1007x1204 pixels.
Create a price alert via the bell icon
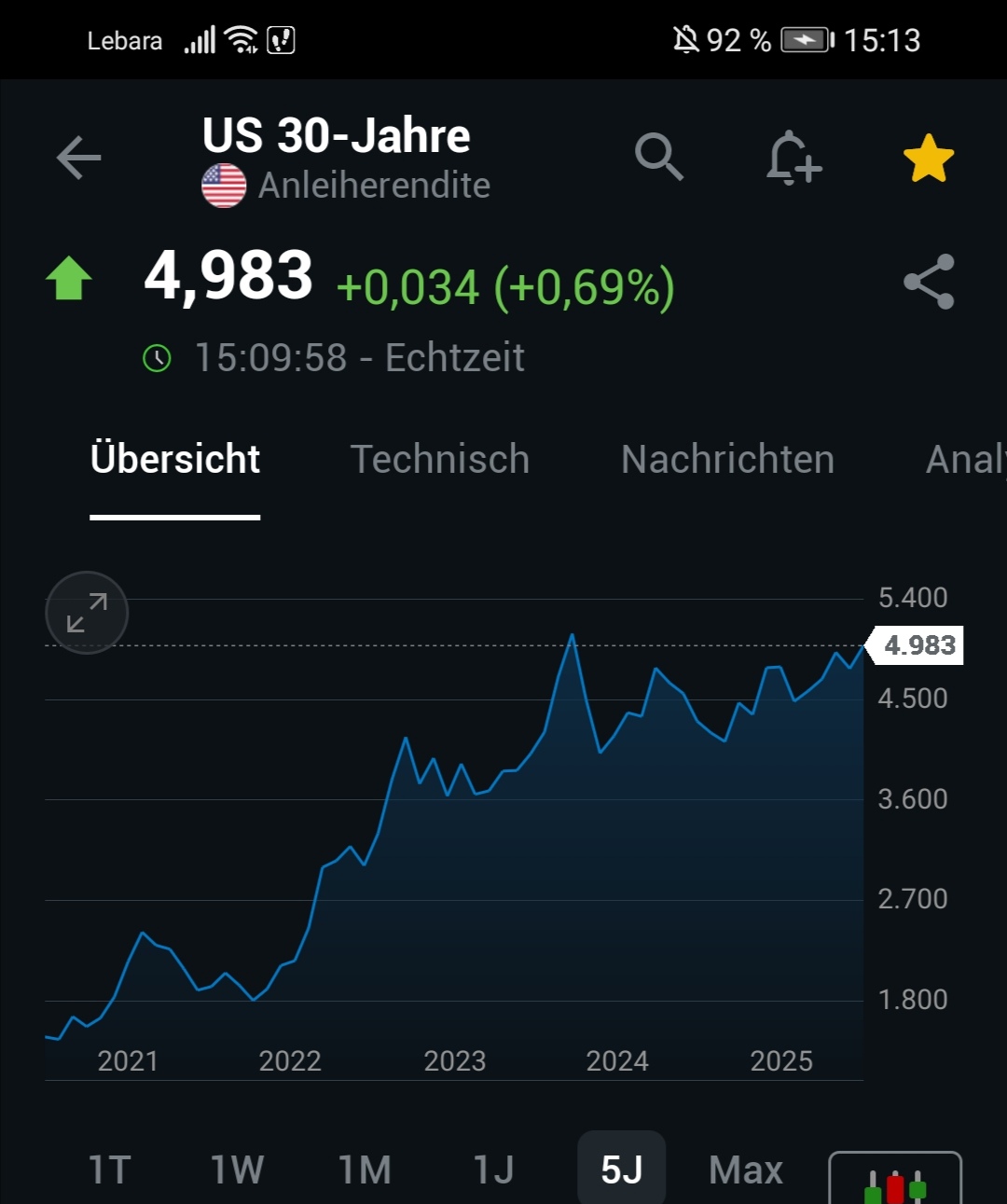click(x=791, y=157)
